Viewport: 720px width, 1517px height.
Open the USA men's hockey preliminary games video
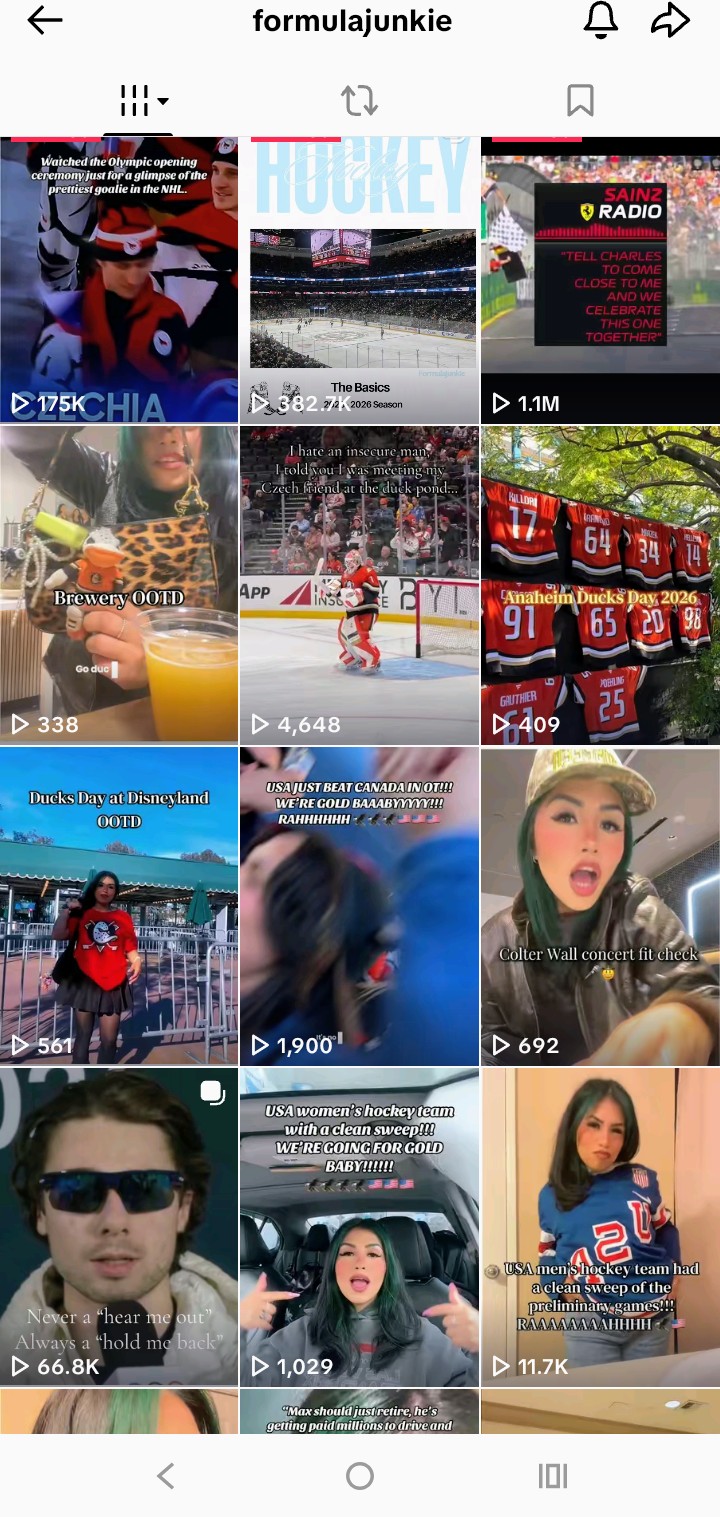coord(600,1227)
